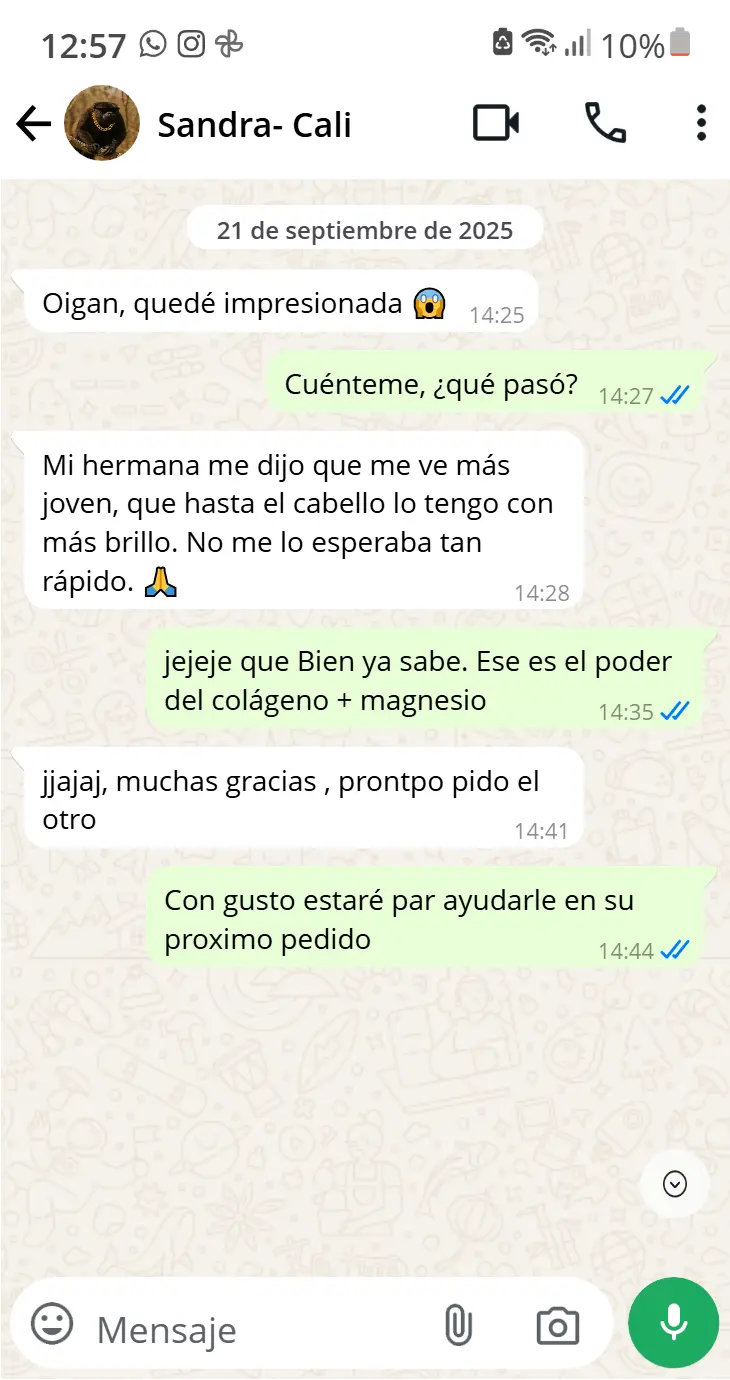Start a voice call with Sandra

[605, 123]
